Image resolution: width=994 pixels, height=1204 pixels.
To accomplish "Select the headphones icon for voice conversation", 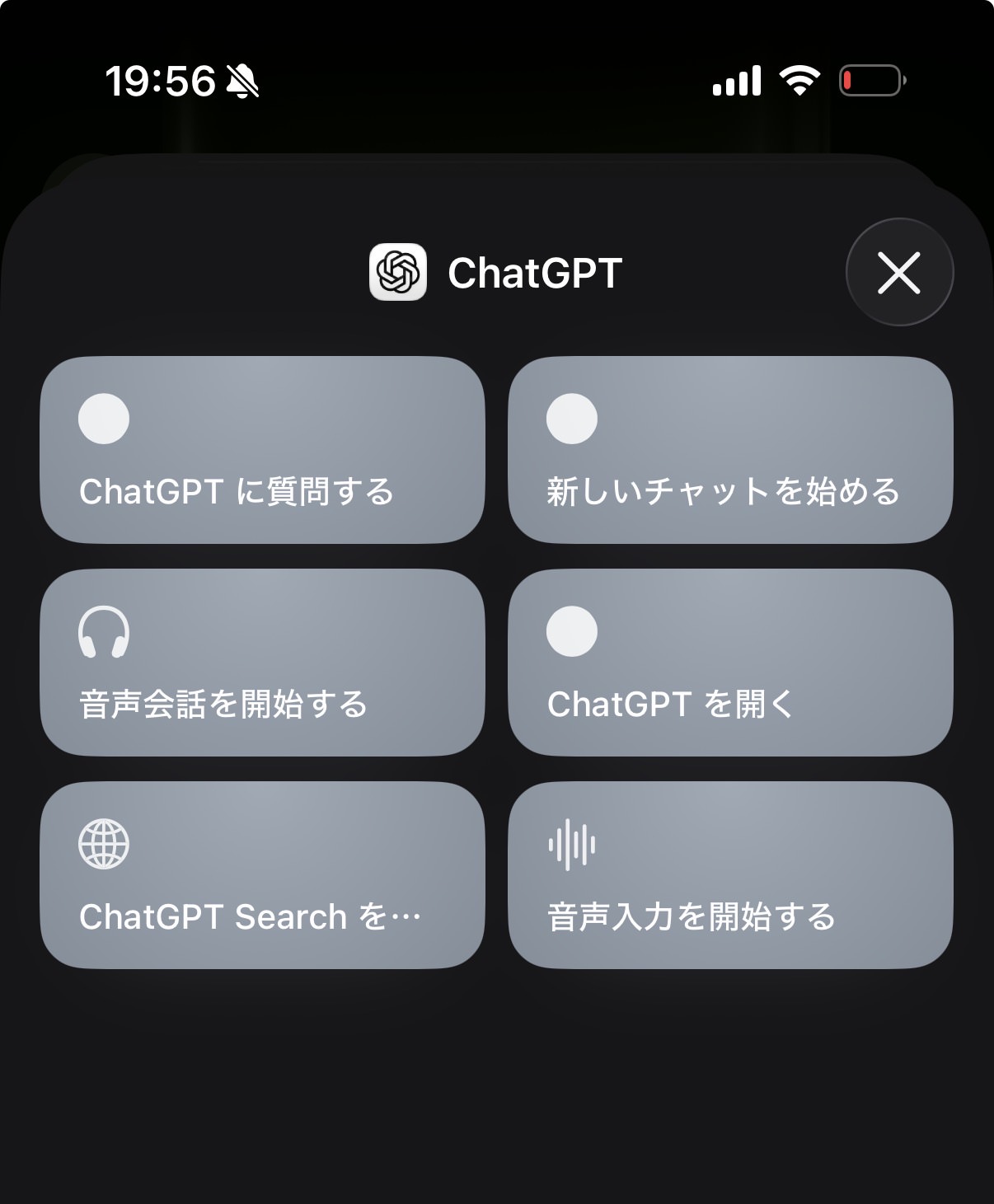I will click(x=104, y=630).
